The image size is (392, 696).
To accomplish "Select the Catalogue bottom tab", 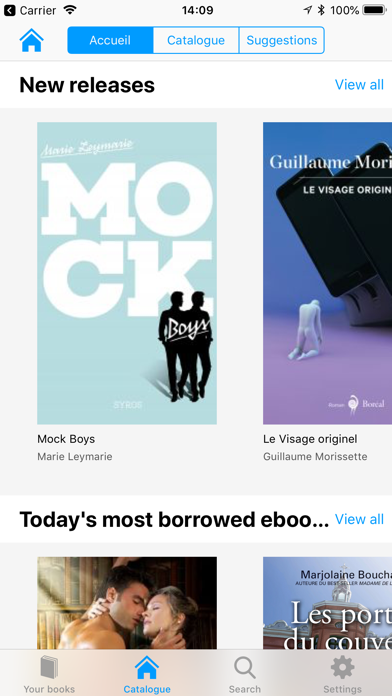I will coord(147,674).
